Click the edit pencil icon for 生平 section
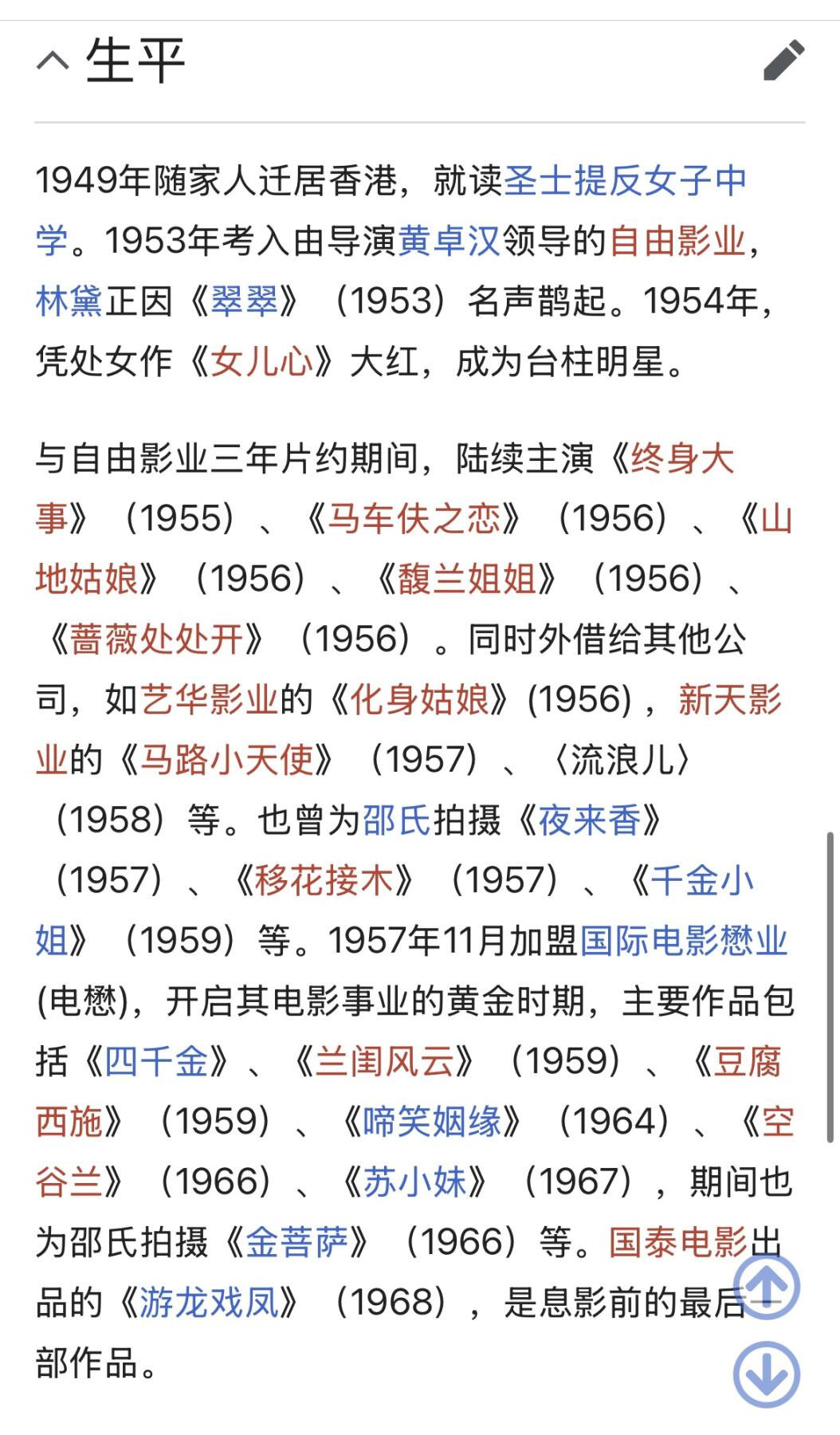Viewport: 840px width, 1435px height. [784, 61]
